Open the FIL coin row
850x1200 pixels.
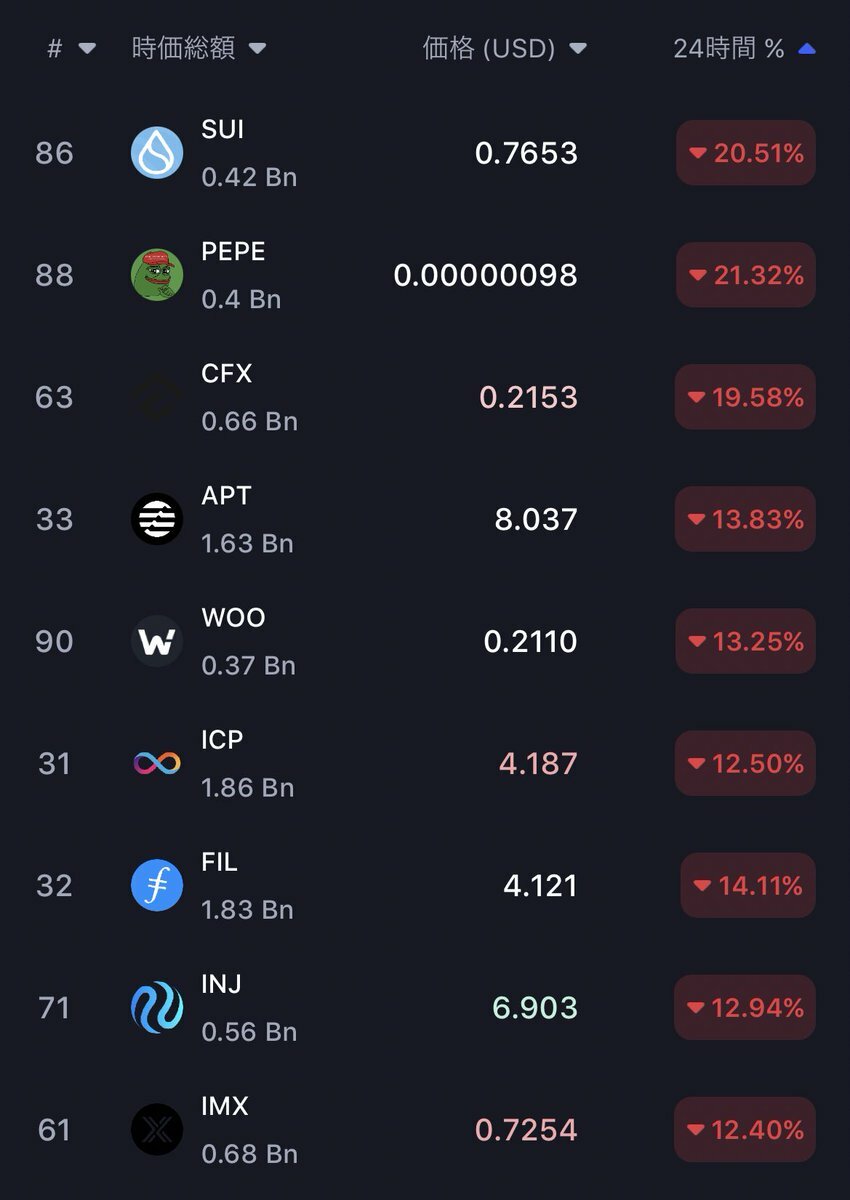coord(220,885)
